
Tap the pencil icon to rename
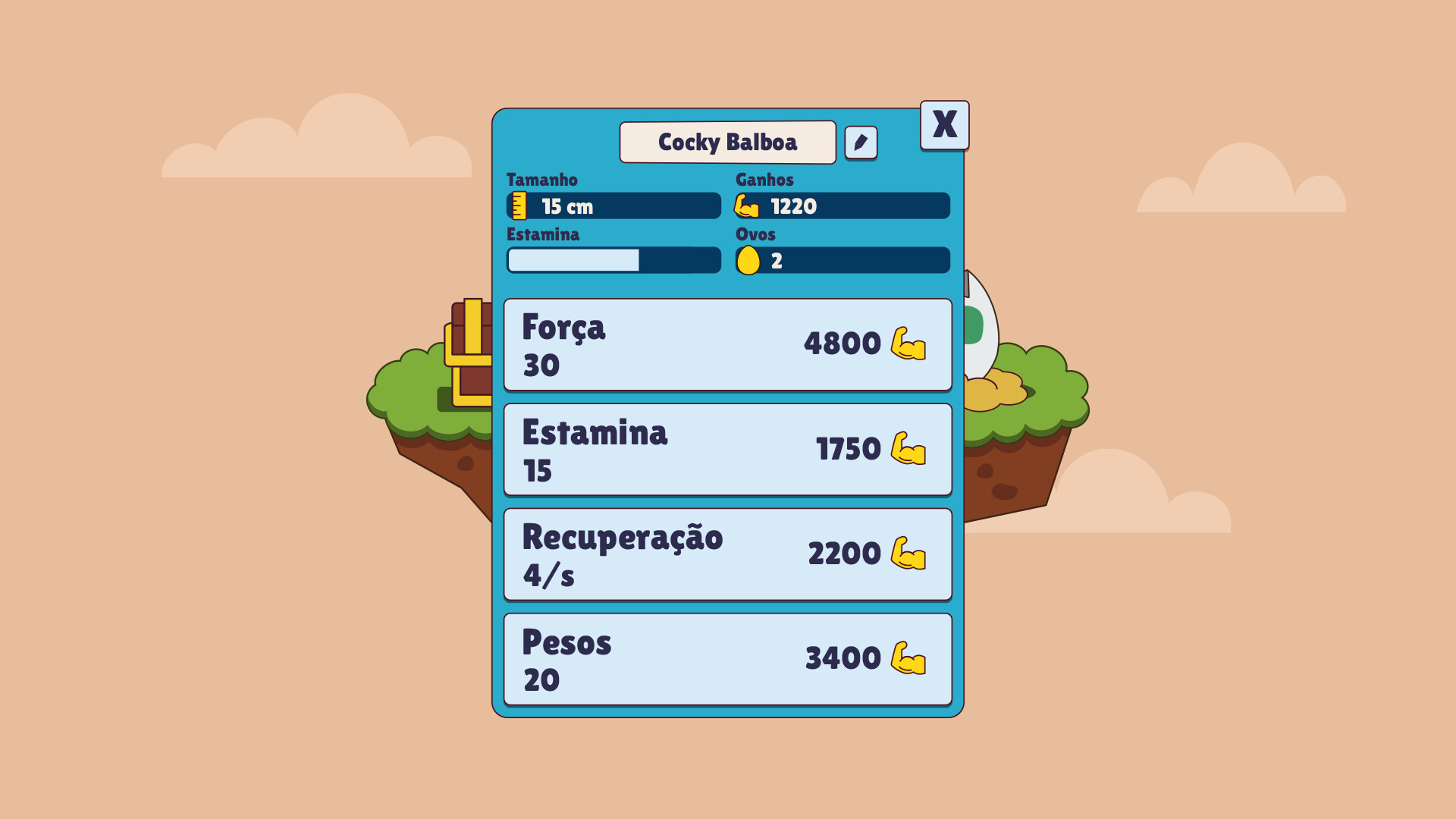tap(861, 143)
